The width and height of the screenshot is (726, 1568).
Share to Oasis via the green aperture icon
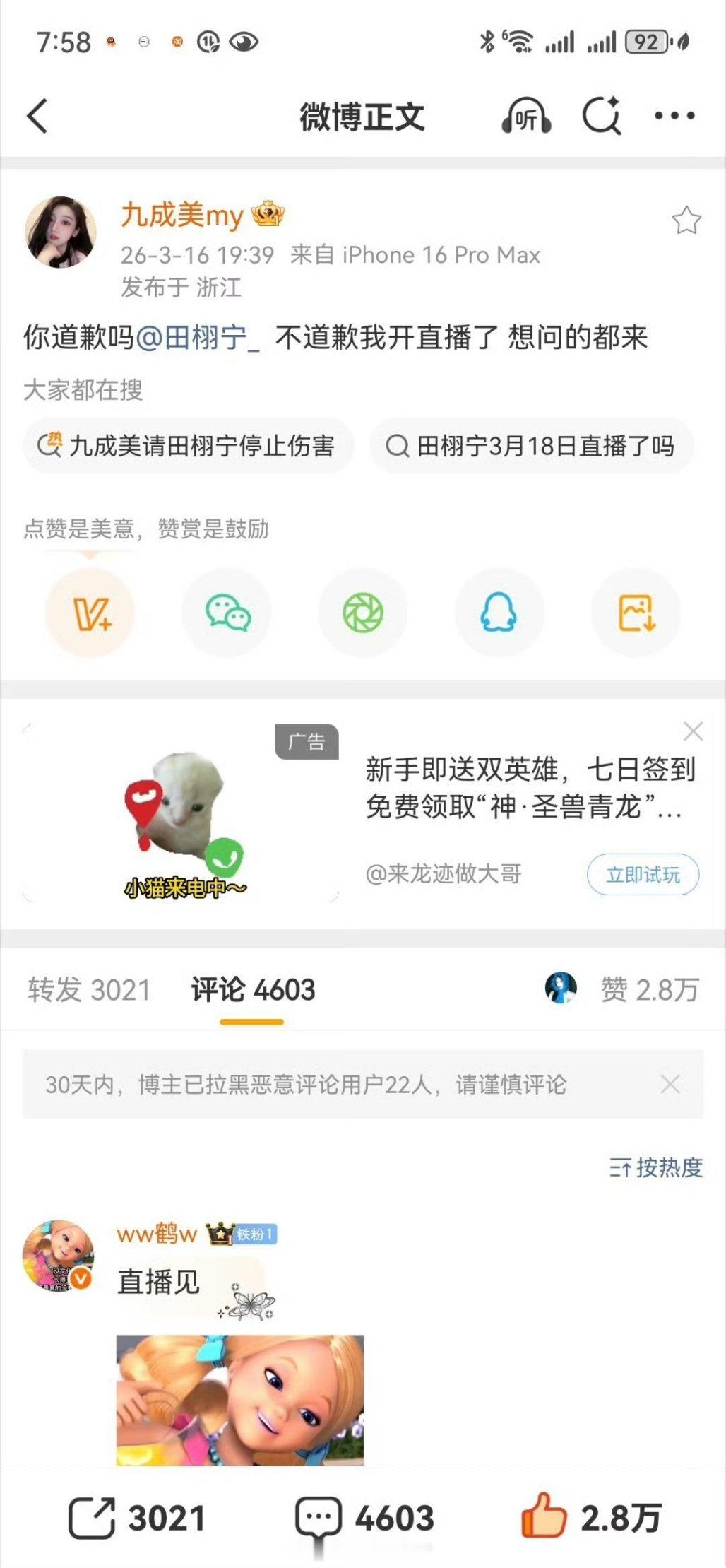pyautogui.click(x=363, y=613)
